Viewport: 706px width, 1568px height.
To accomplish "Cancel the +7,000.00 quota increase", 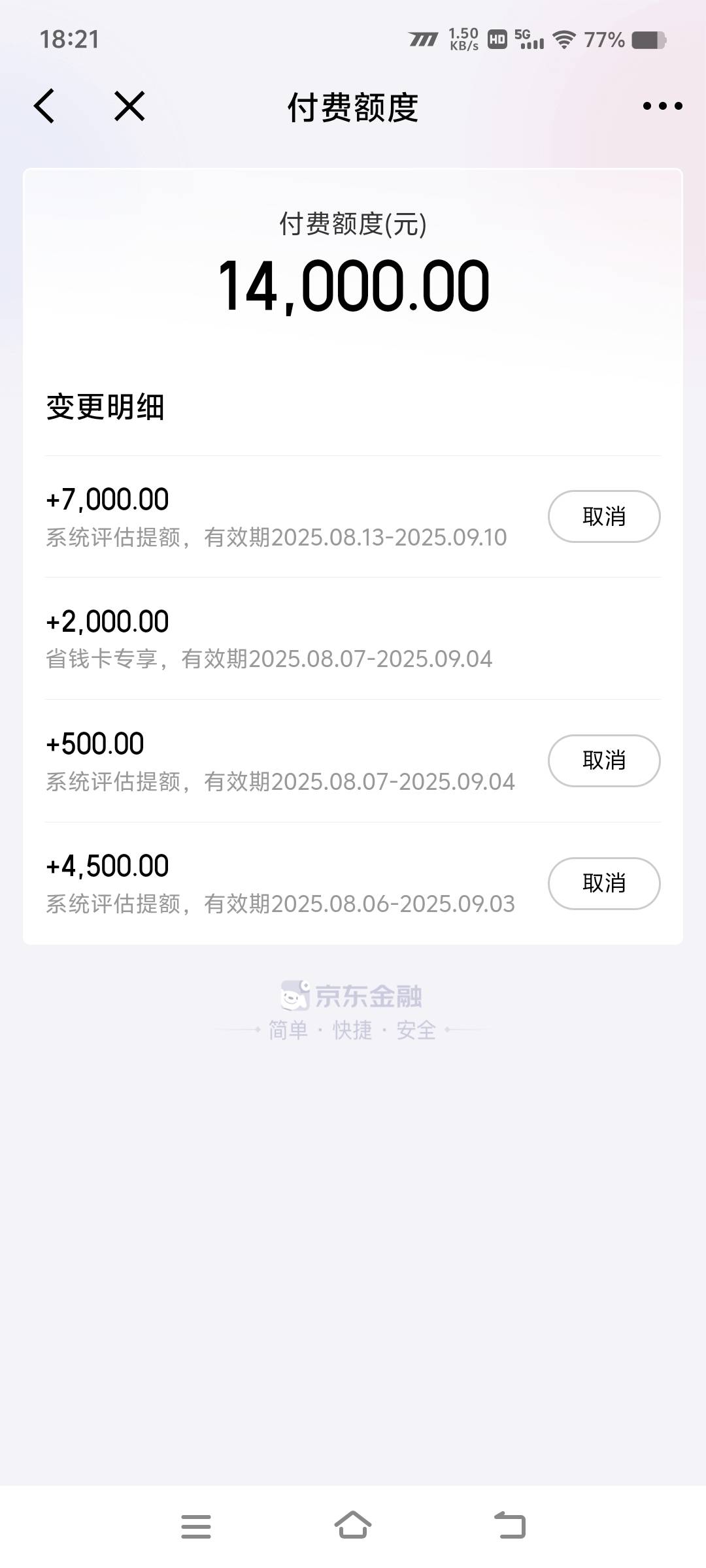I will coord(604,516).
